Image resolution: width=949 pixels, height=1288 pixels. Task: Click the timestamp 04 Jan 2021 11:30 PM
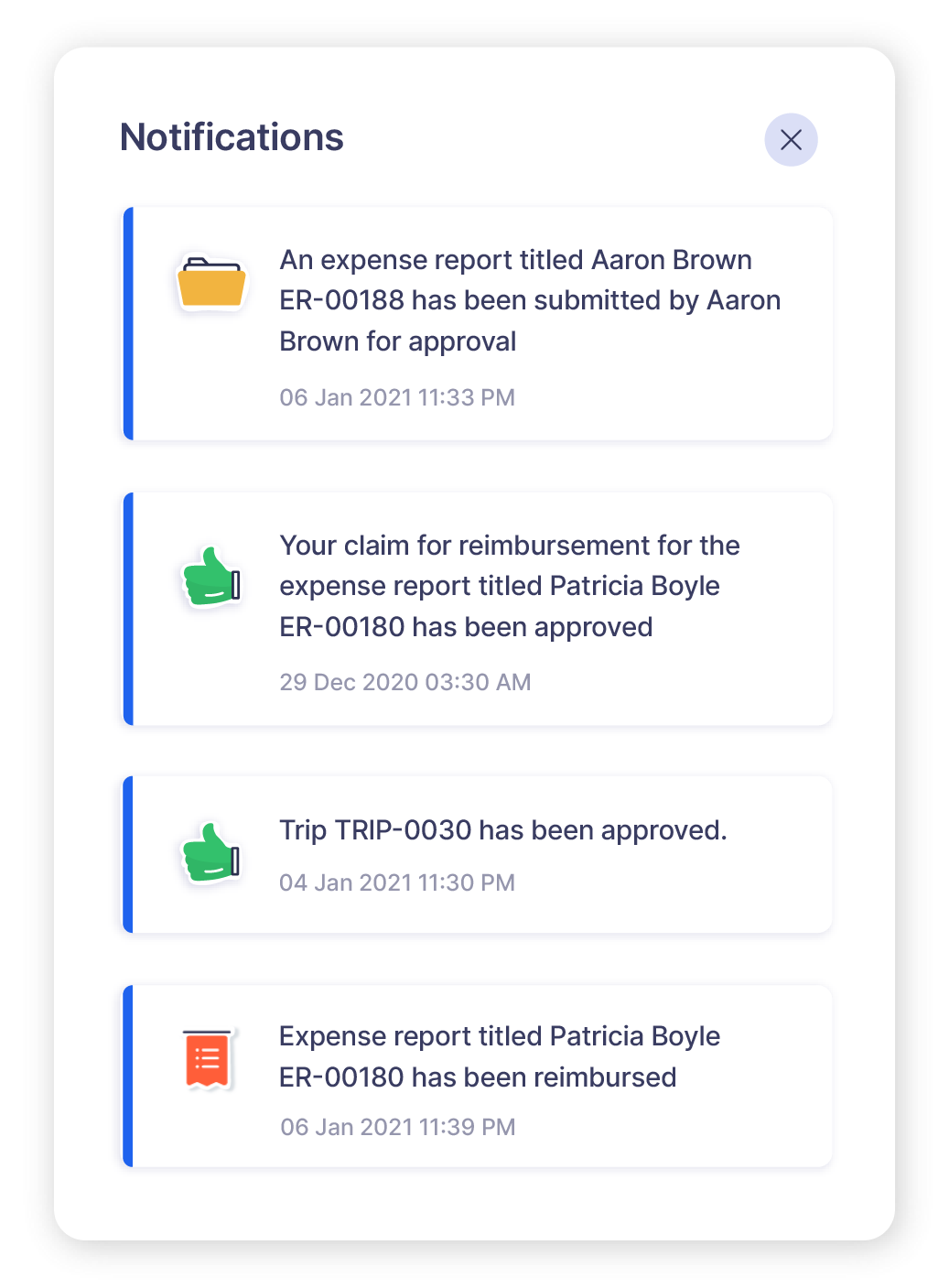(399, 882)
